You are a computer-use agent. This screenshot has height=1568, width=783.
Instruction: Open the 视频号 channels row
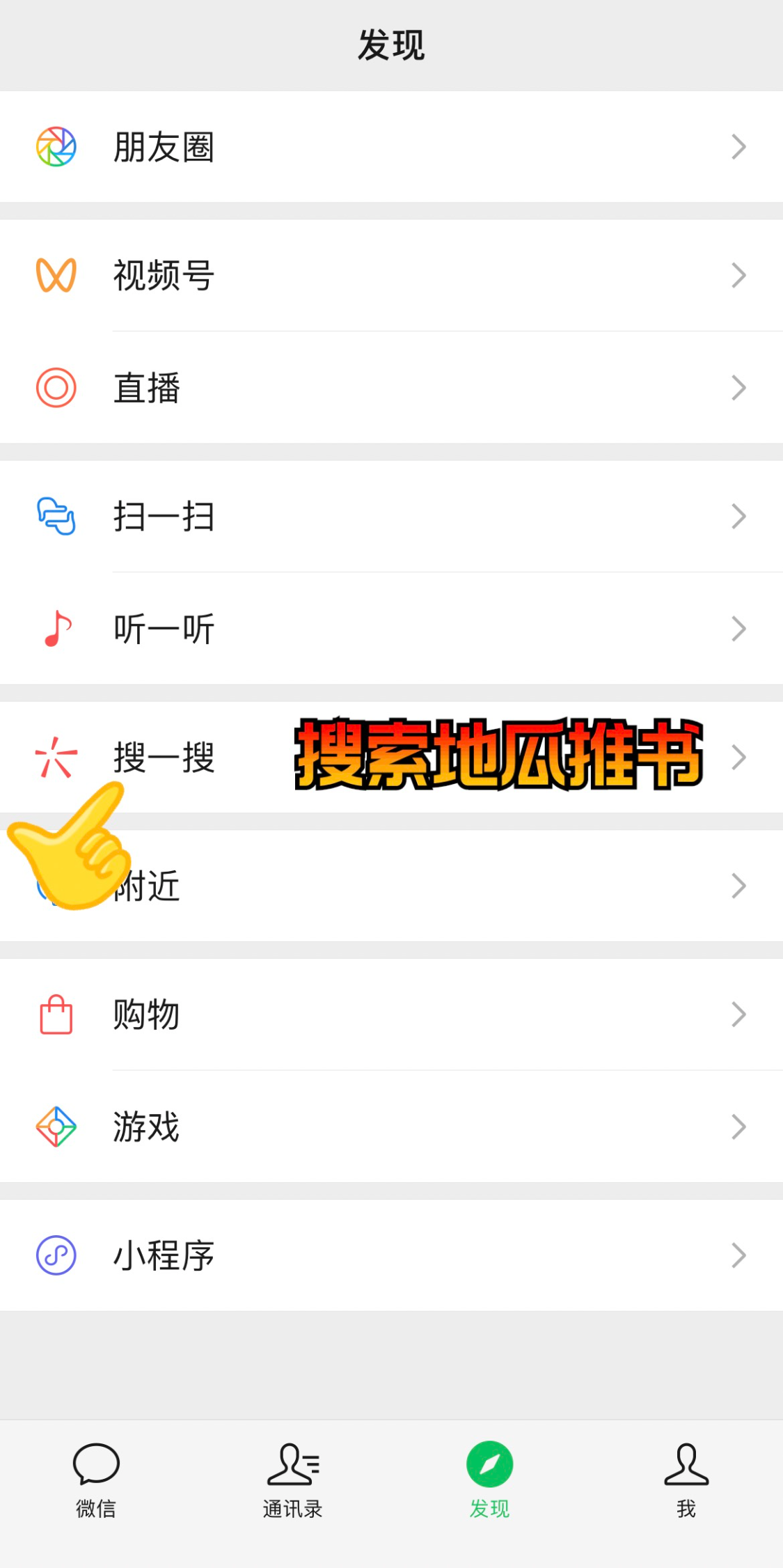390,276
